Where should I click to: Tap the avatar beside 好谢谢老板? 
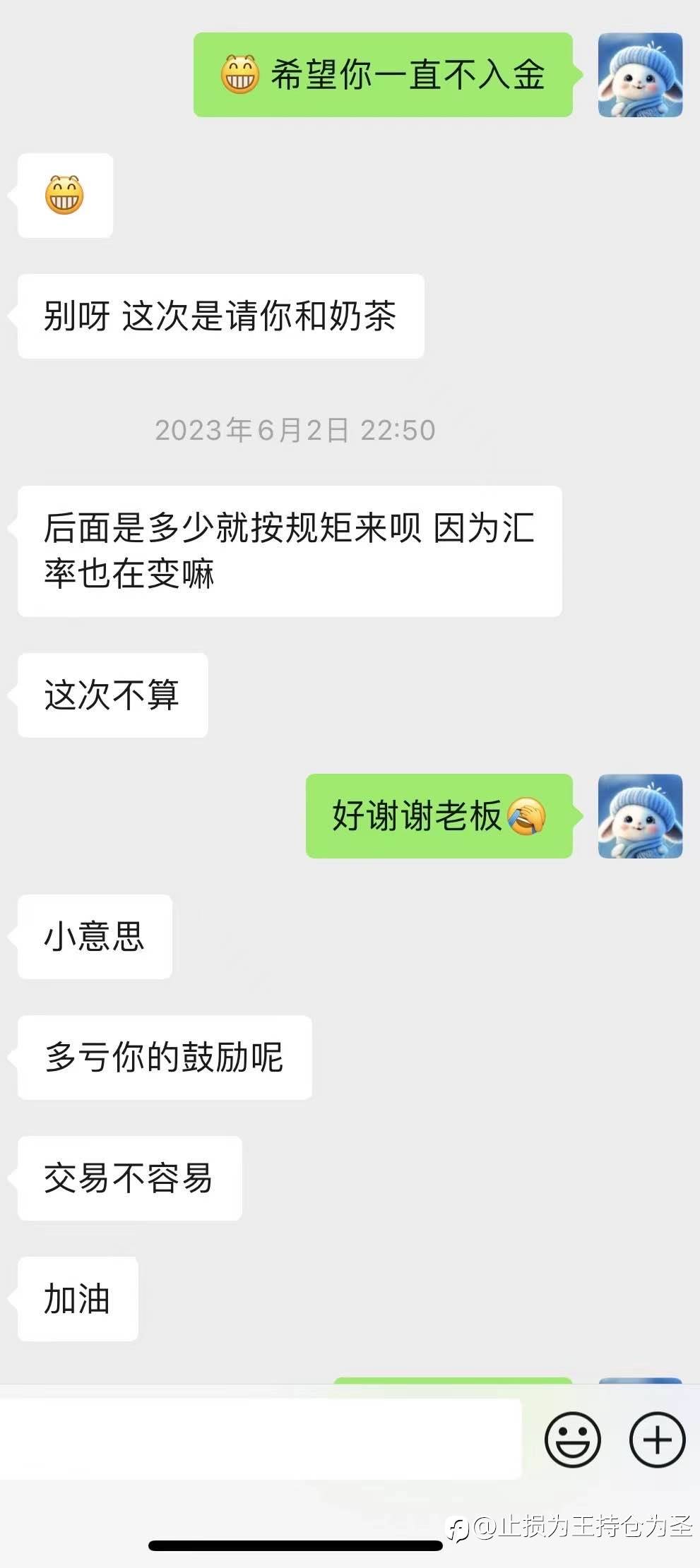click(x=640, y=816)
